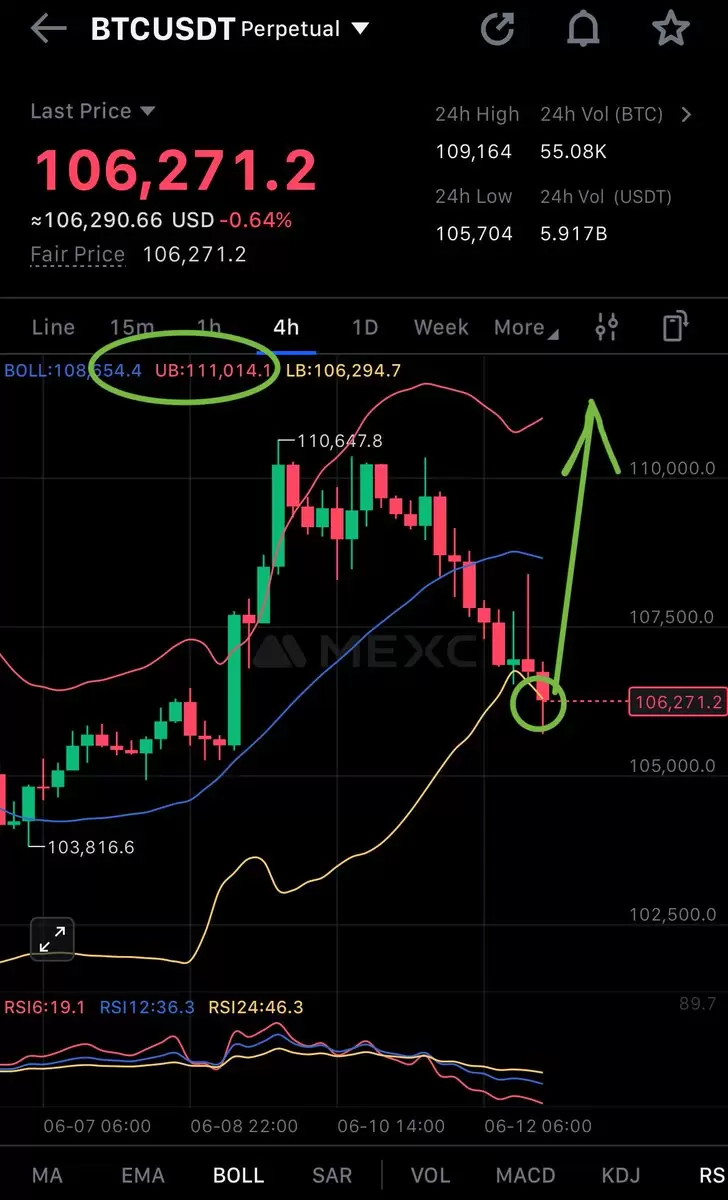Open the BTCUSDT Perpetual pair dropdown
728x1200 pixels.
click(x=360, y=29)
